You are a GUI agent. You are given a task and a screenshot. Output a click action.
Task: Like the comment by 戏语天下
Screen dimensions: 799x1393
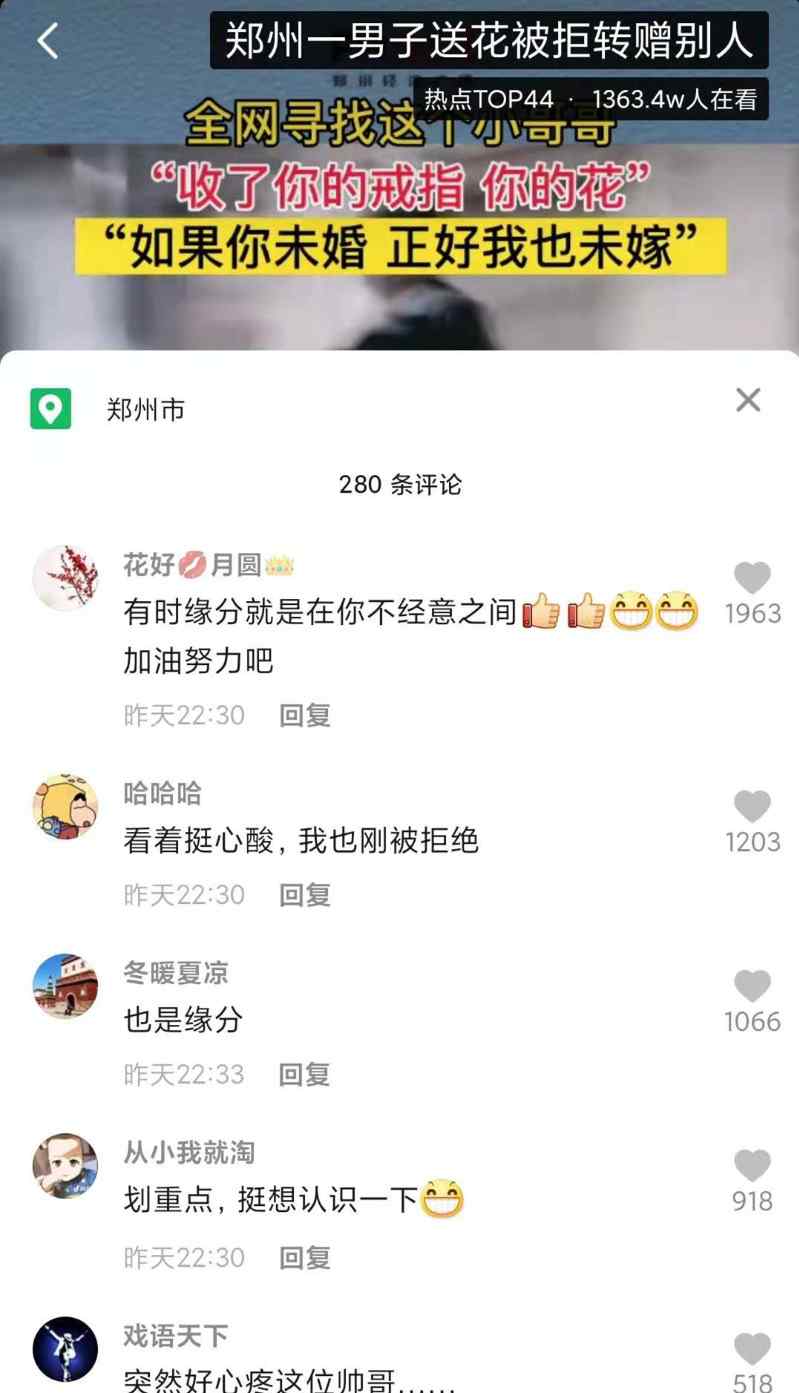(x=752, y=1348)
